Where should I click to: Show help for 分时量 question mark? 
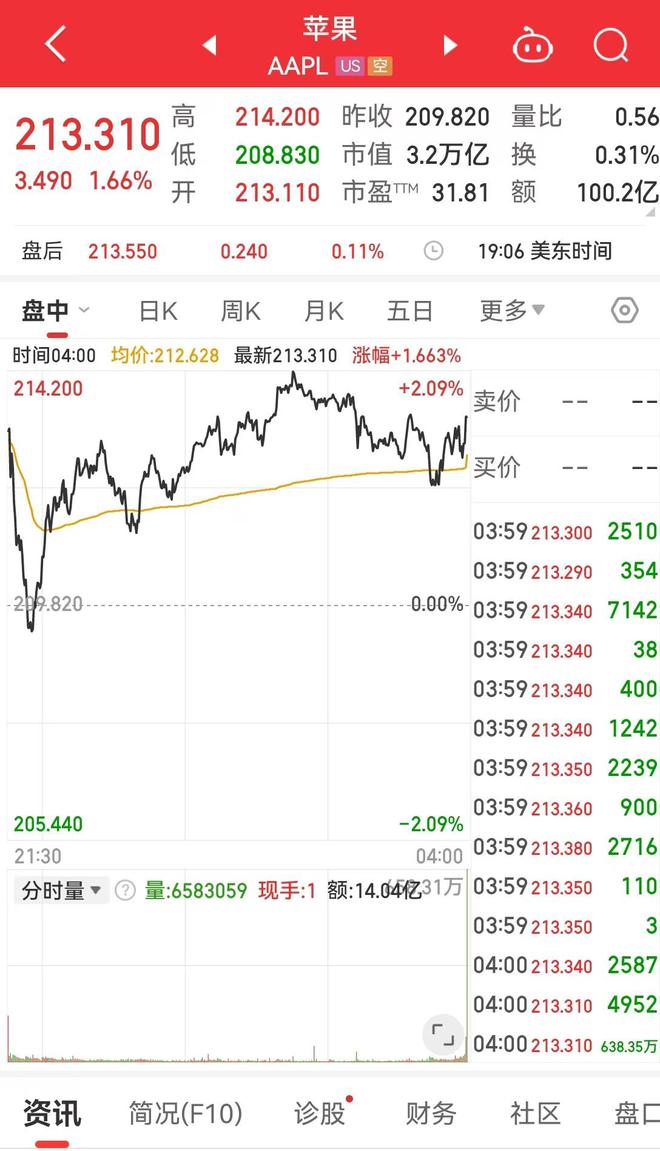coord(125,890)
